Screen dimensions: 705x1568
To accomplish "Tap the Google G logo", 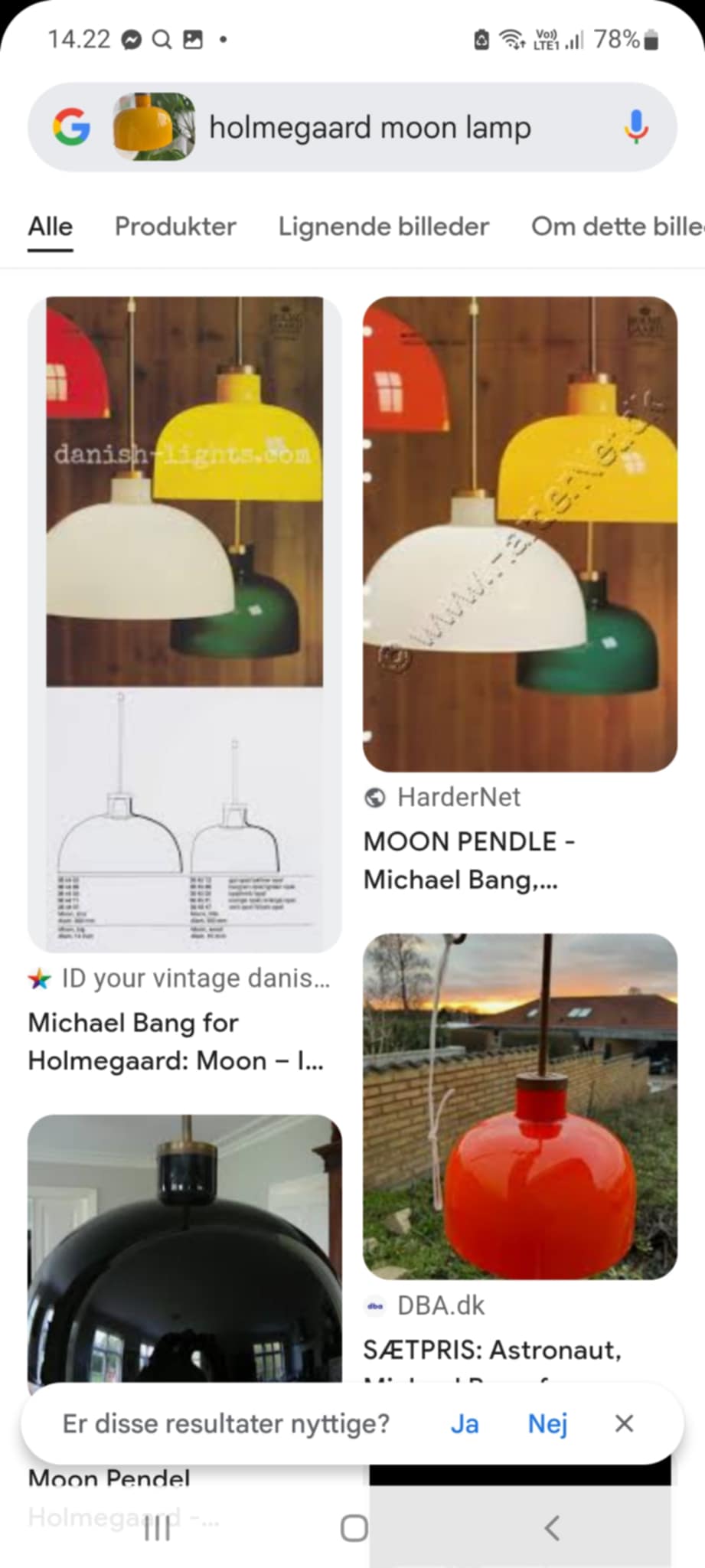I will click(70, 127).
